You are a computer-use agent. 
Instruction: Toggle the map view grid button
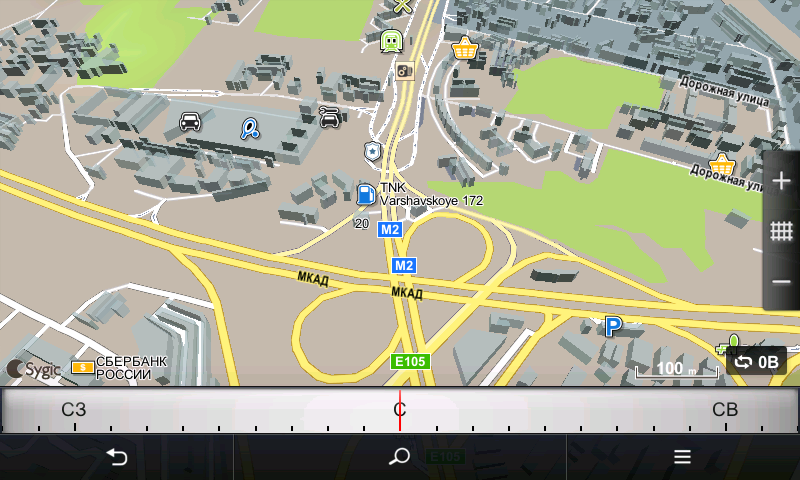pos(782,231)
